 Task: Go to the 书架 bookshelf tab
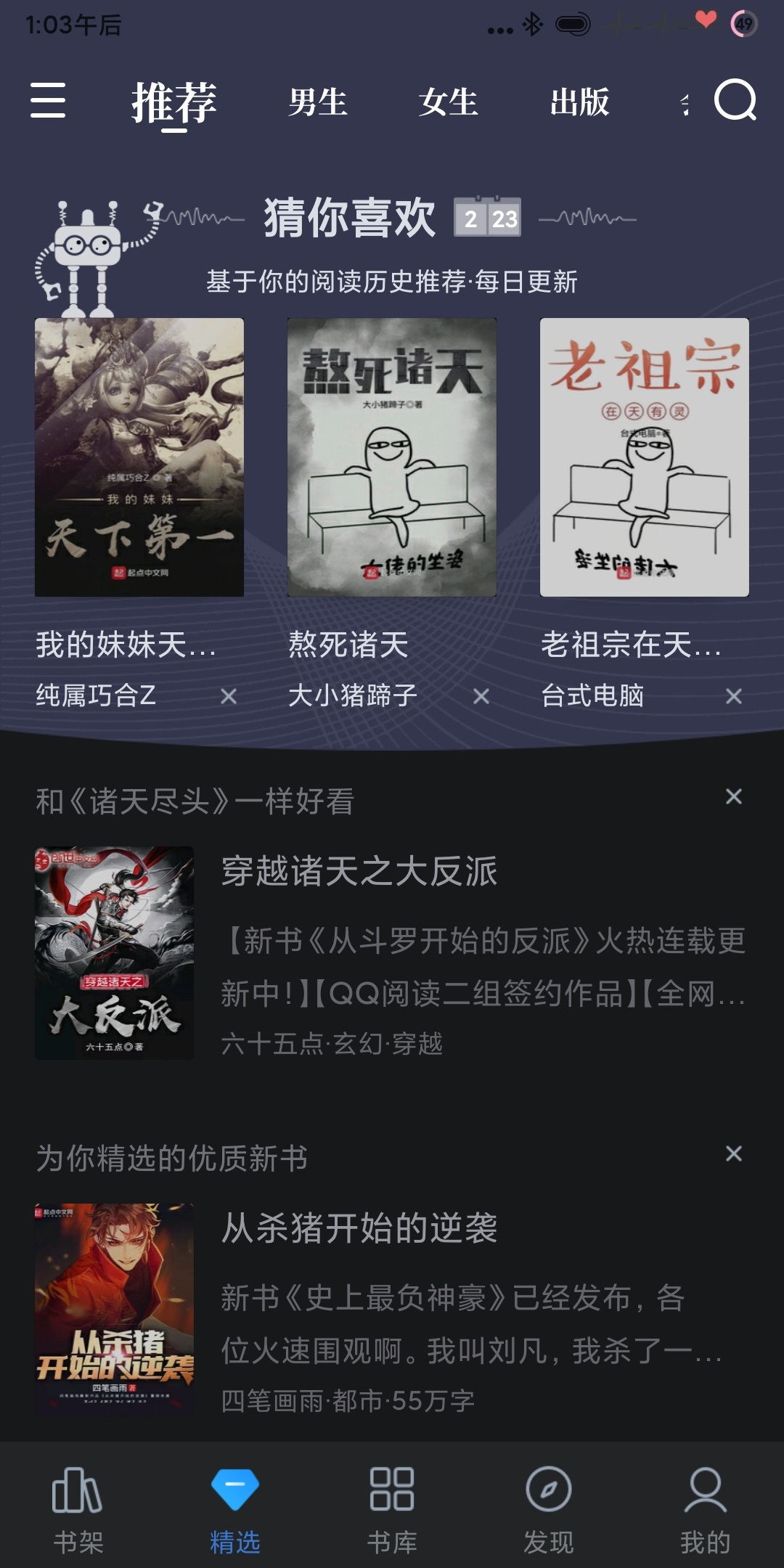[x=78, y=1507]
